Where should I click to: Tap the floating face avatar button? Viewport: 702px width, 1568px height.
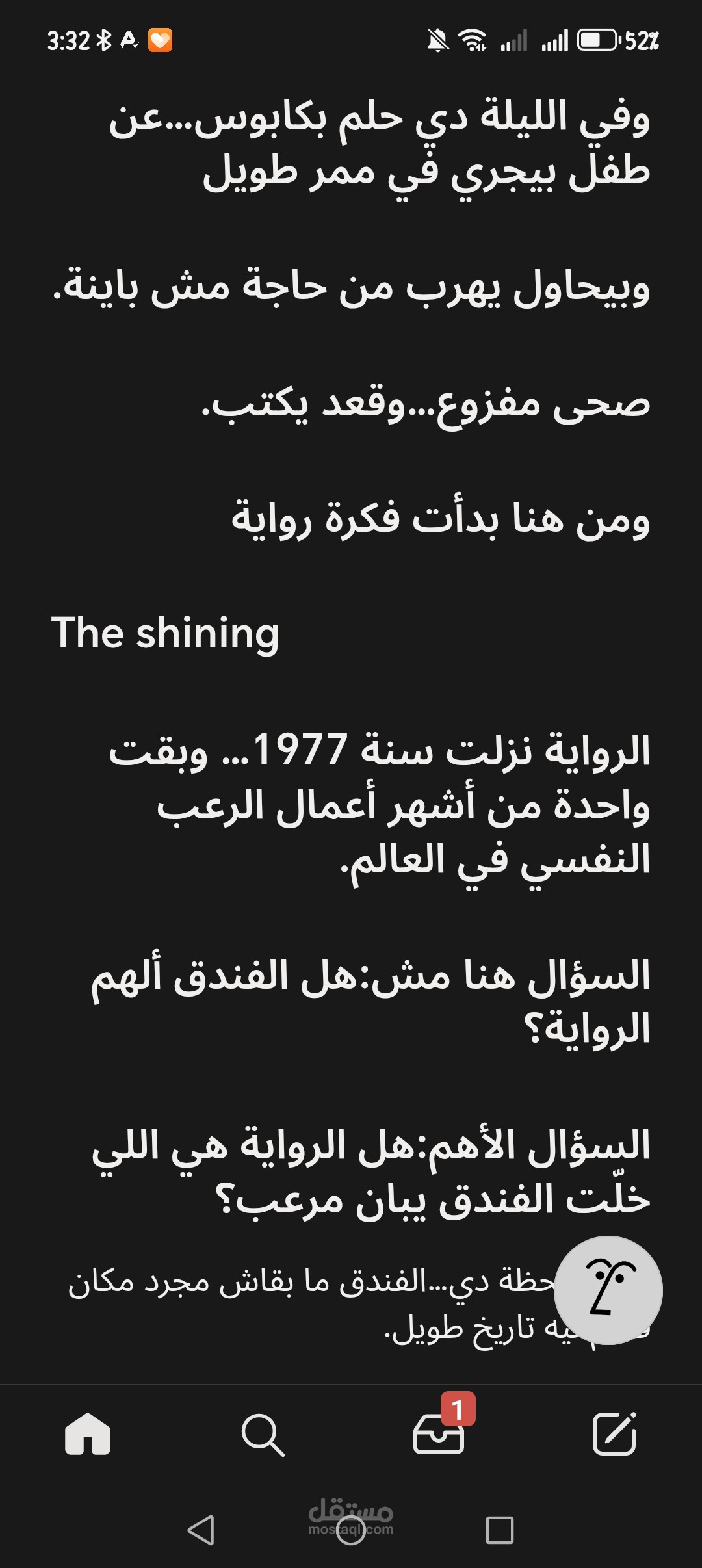tap(608, 1290)
